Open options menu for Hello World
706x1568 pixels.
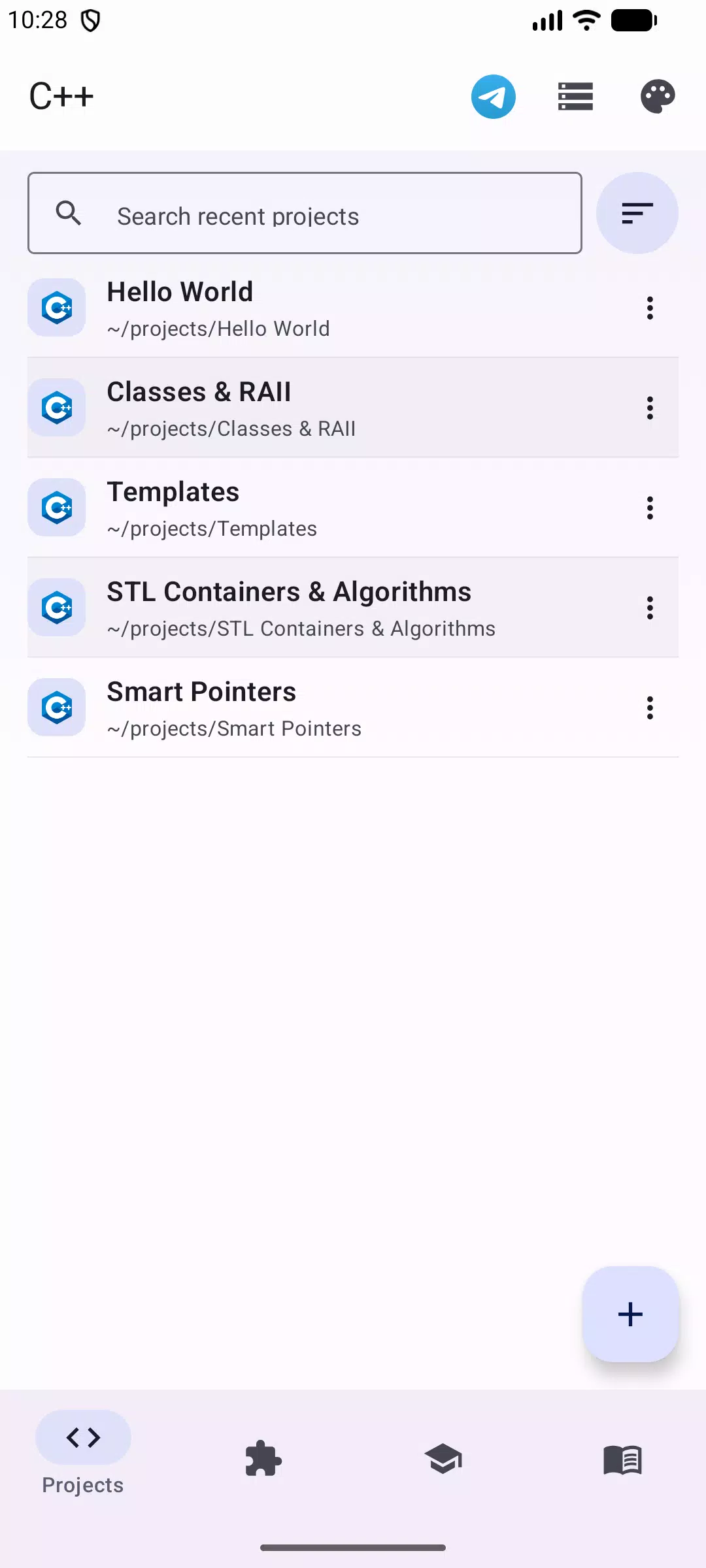tap(650, 308)
